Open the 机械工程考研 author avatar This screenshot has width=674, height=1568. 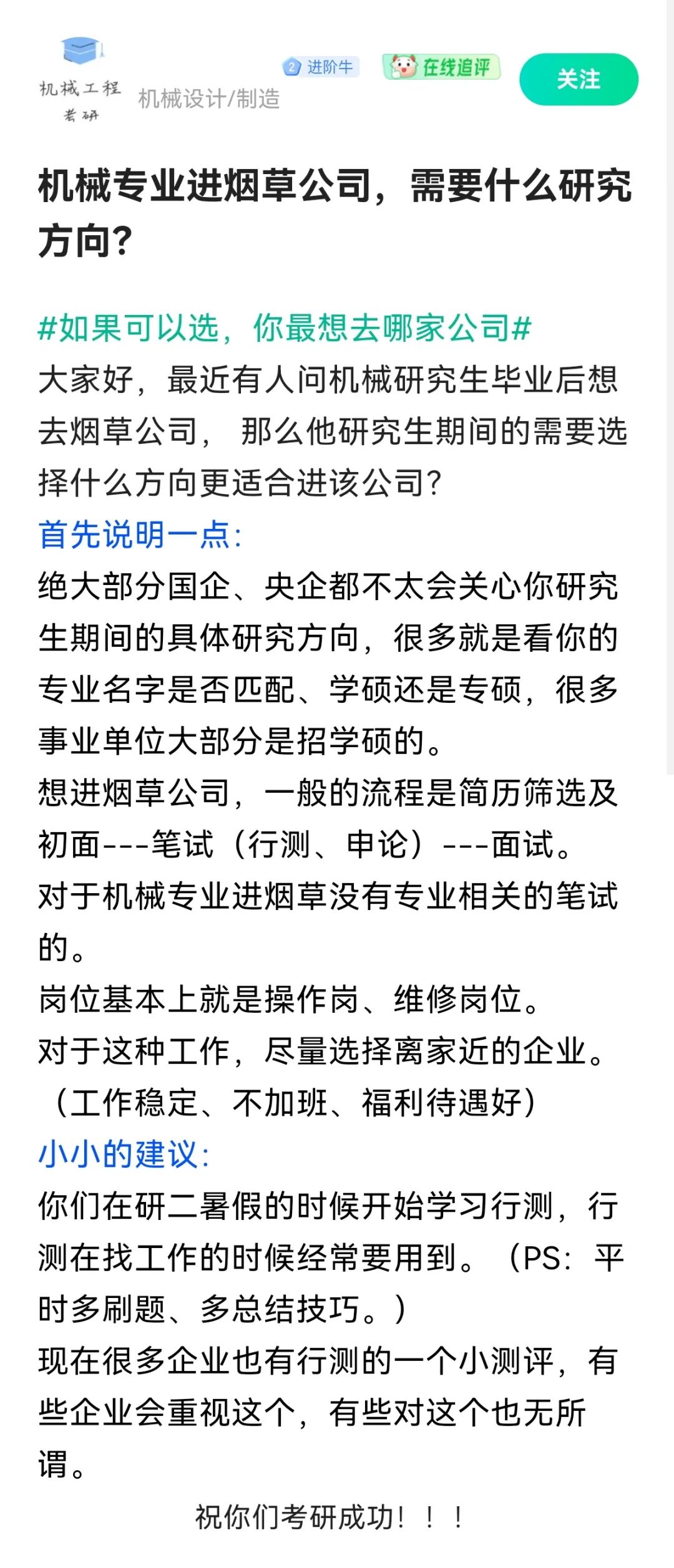(x=81, y=79)
